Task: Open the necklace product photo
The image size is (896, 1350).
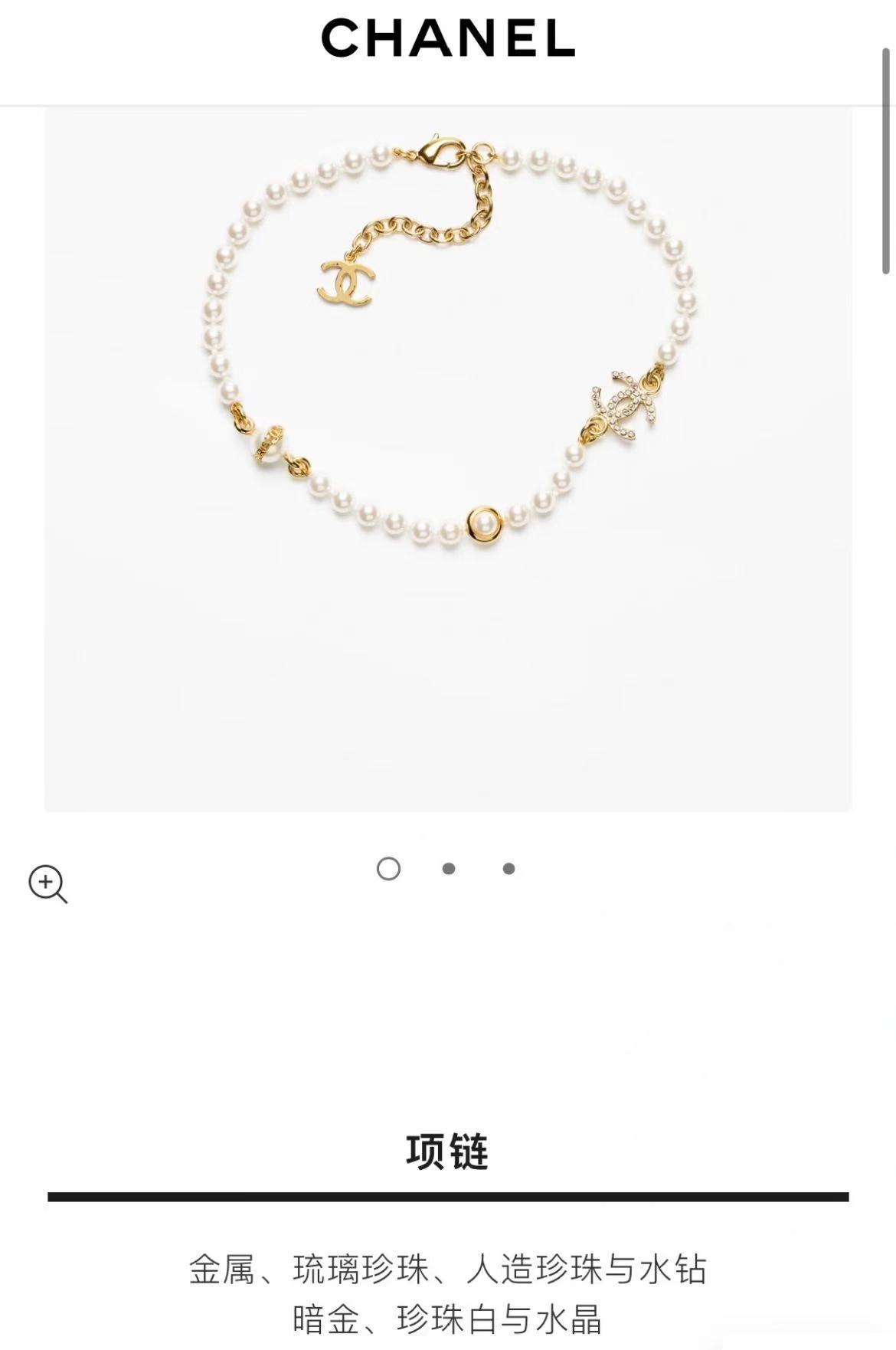Action: [x=448, y=460]
